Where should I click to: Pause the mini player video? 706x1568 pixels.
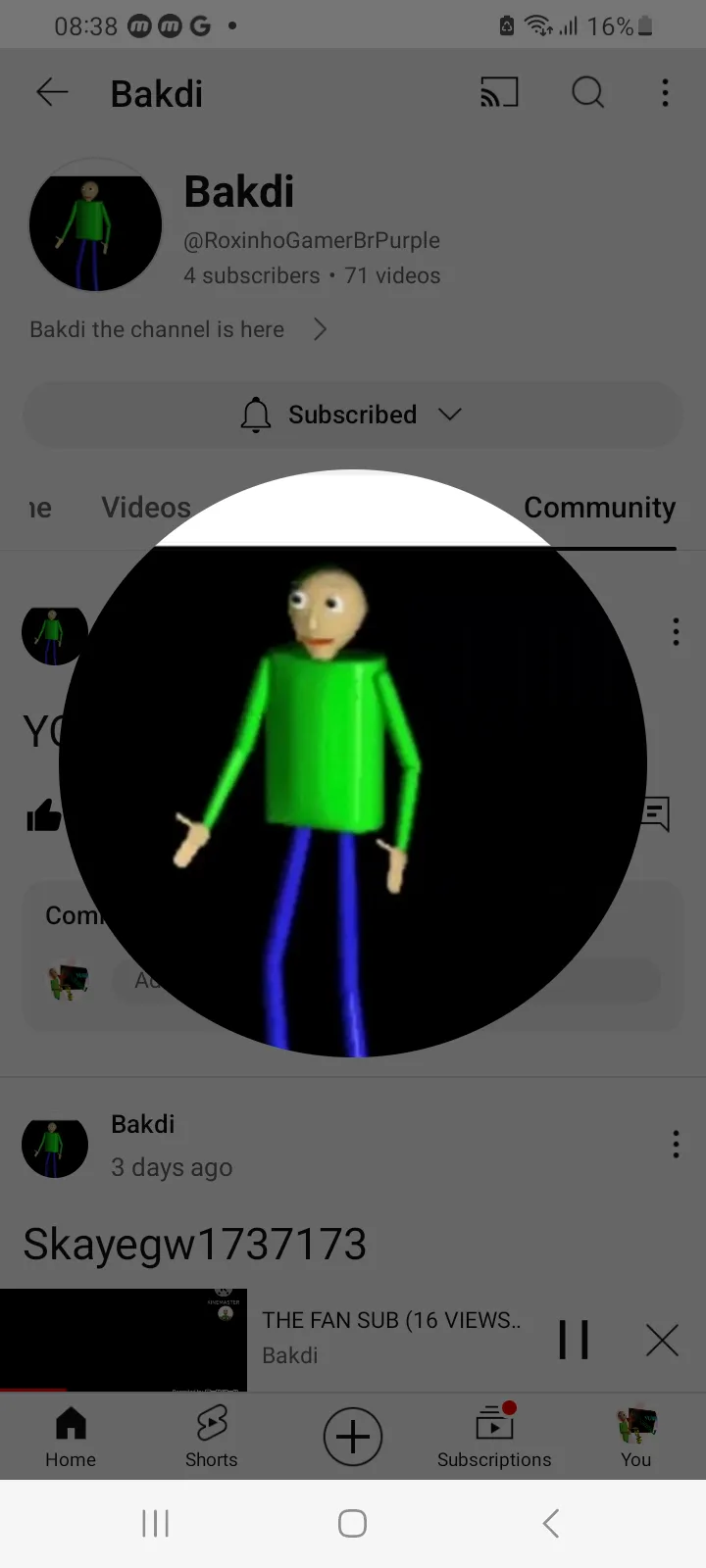574,1340
